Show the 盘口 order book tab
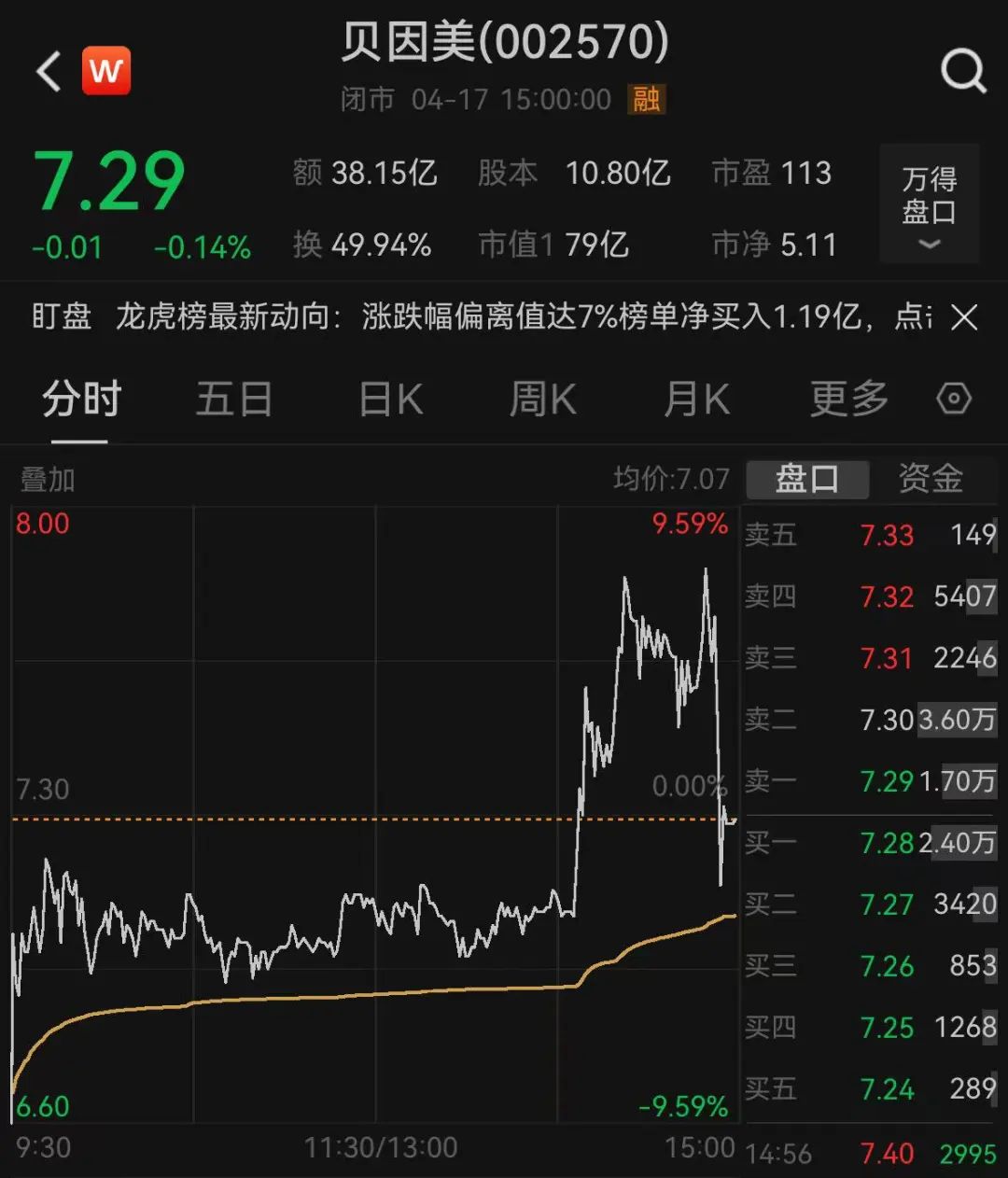Image resolution: width=1008 pixels, height=1178 pixels. (807, 480)
